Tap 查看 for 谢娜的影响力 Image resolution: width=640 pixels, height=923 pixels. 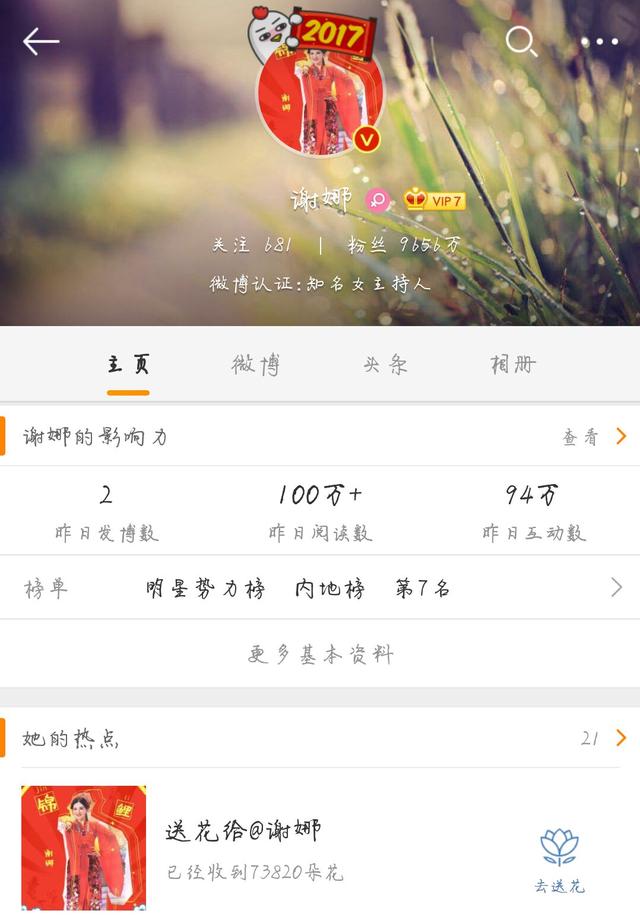coord(594,437)
